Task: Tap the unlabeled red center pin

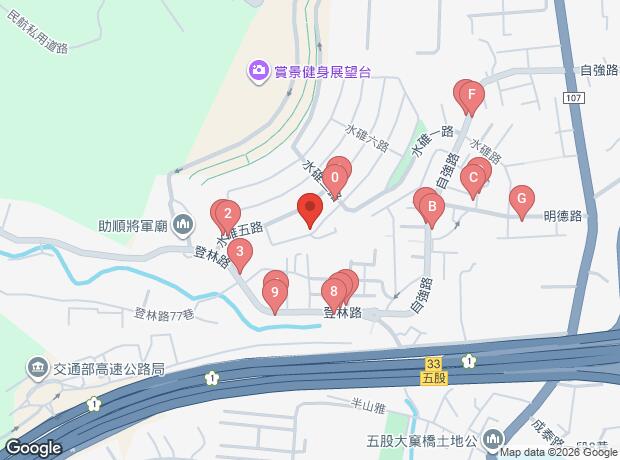Action: pos(309,210)
